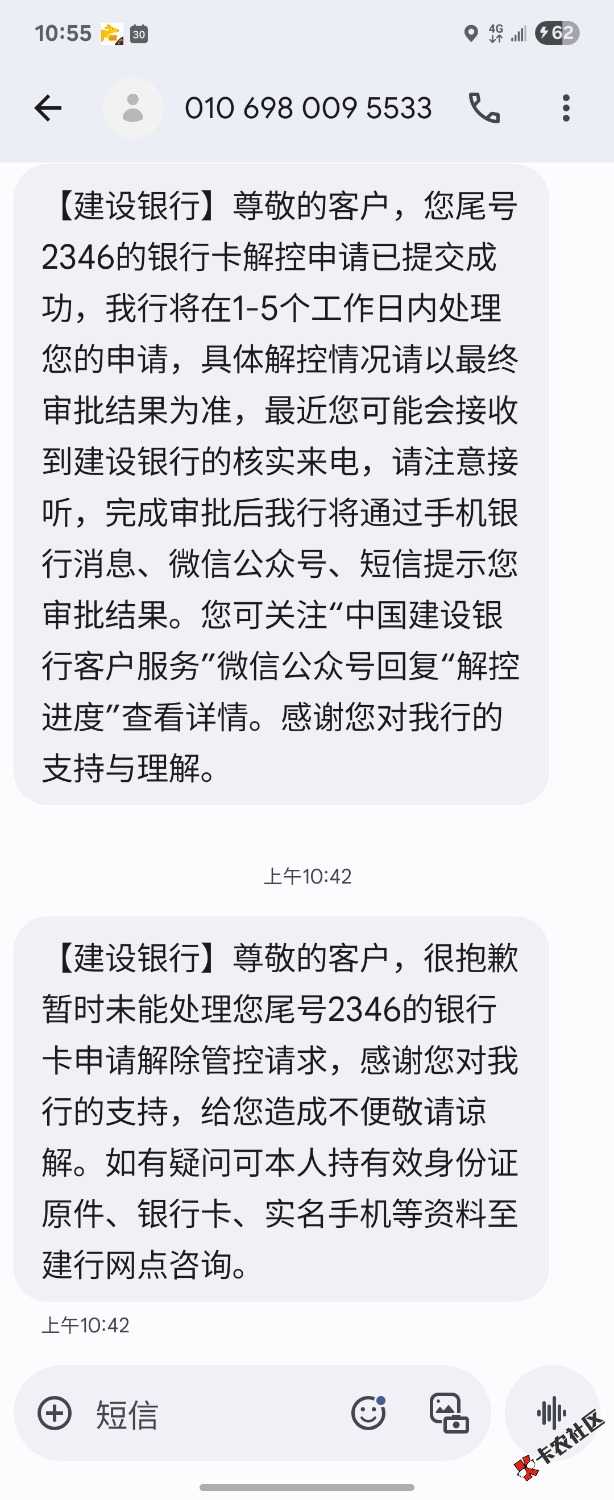
Task: Call the number 010 698 009 5533
Action: point(484,108)
